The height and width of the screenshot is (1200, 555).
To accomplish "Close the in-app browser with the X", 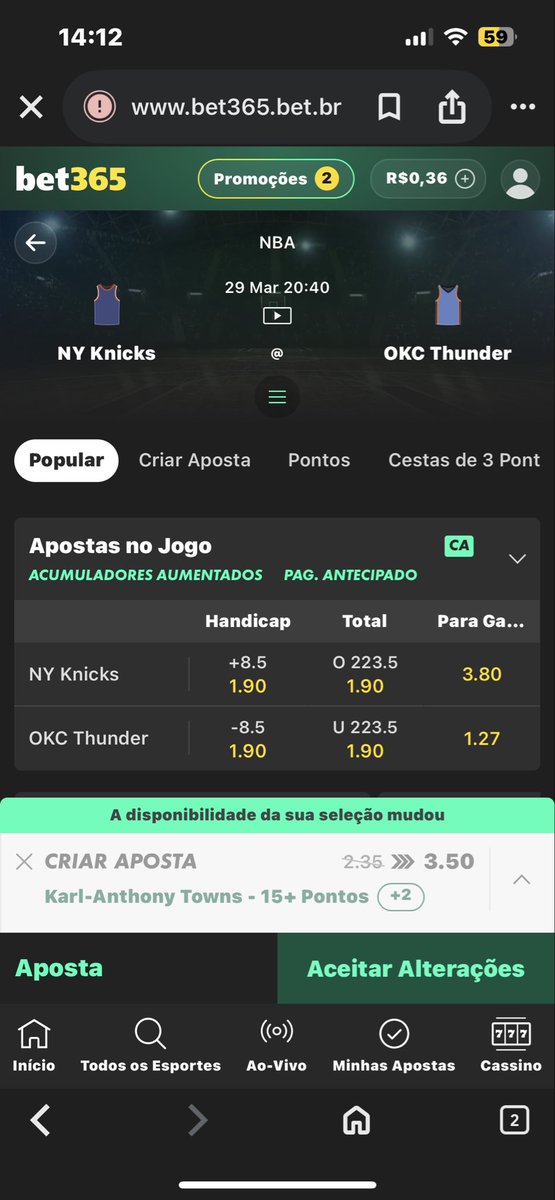I will (31, 107).
